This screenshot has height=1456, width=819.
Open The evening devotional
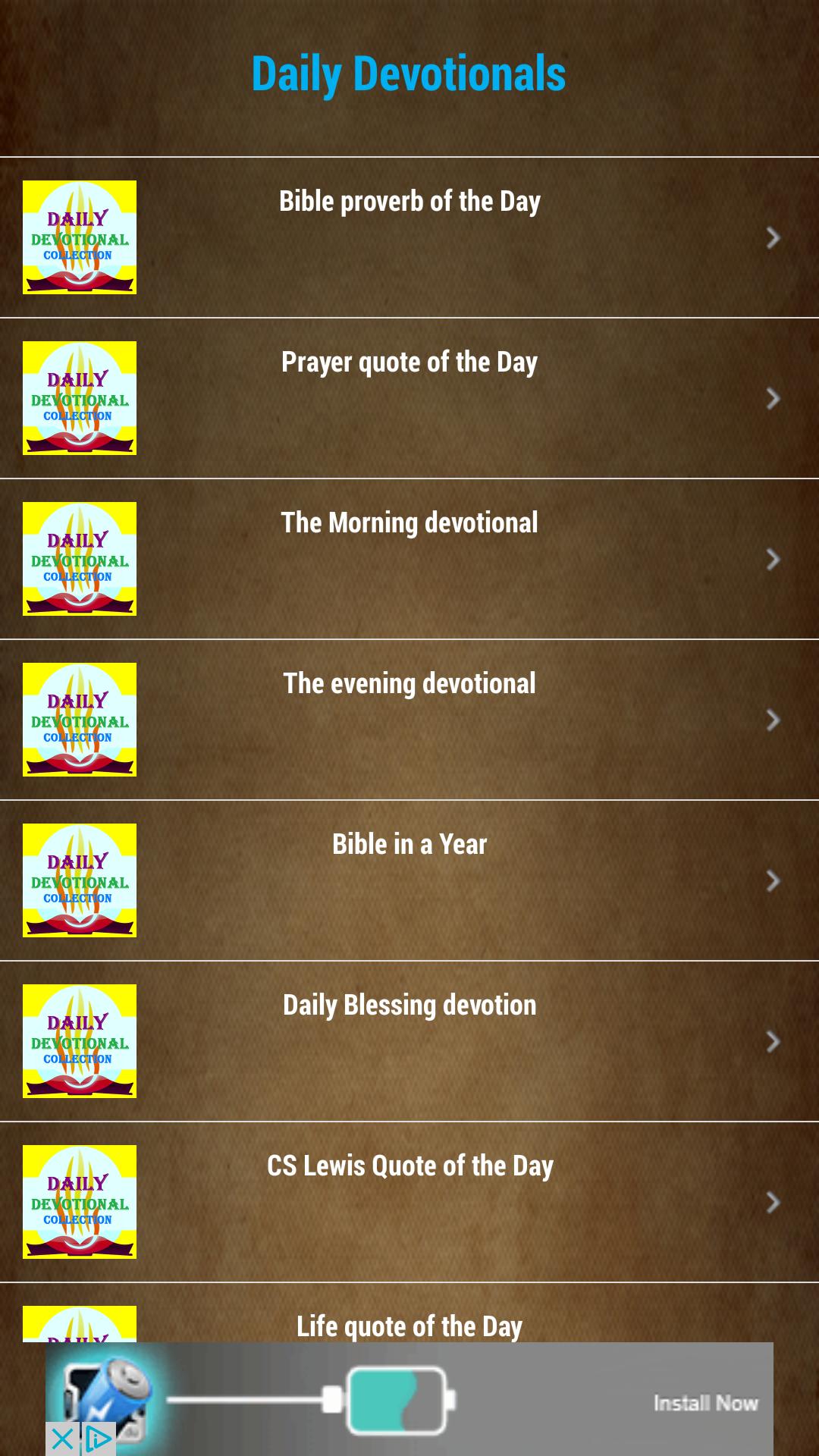pos(409,720)
